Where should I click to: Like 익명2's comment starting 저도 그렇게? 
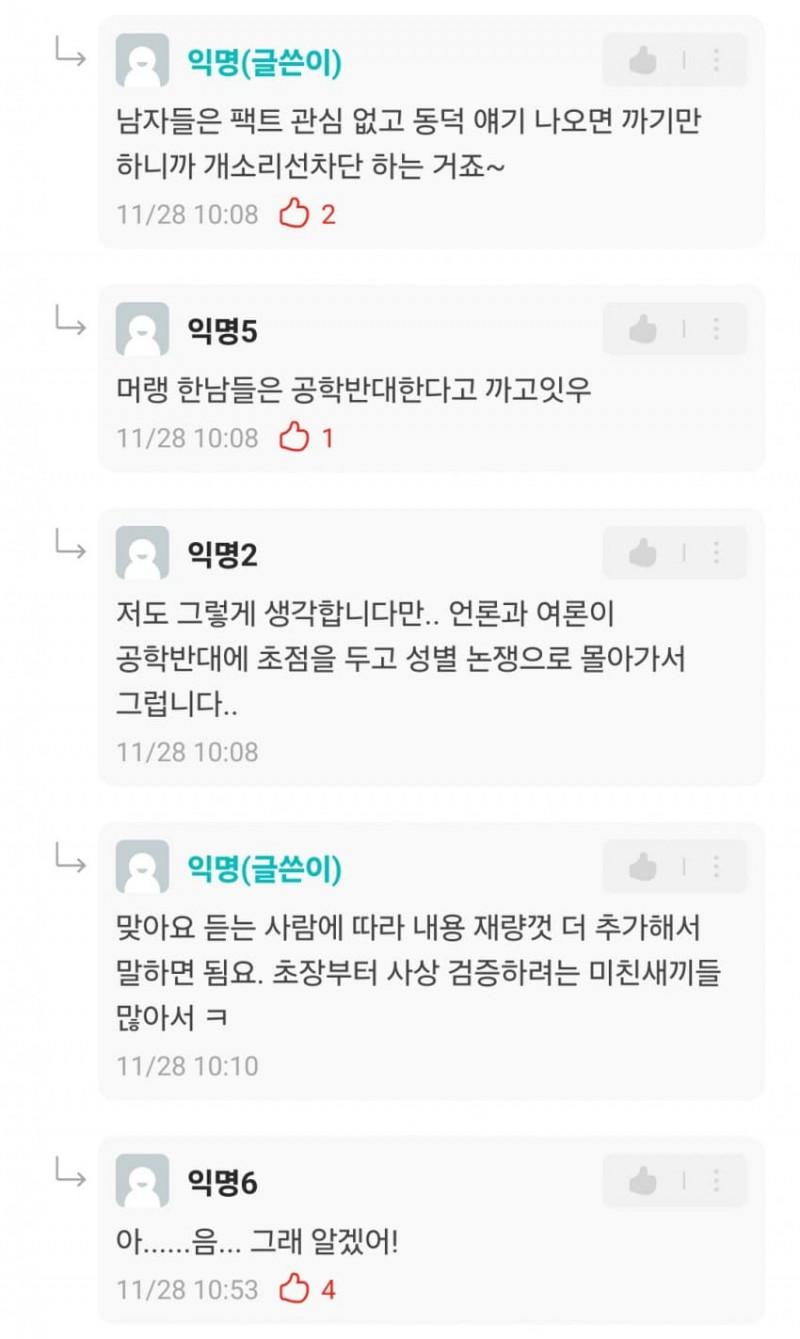[x=642, y=553]
